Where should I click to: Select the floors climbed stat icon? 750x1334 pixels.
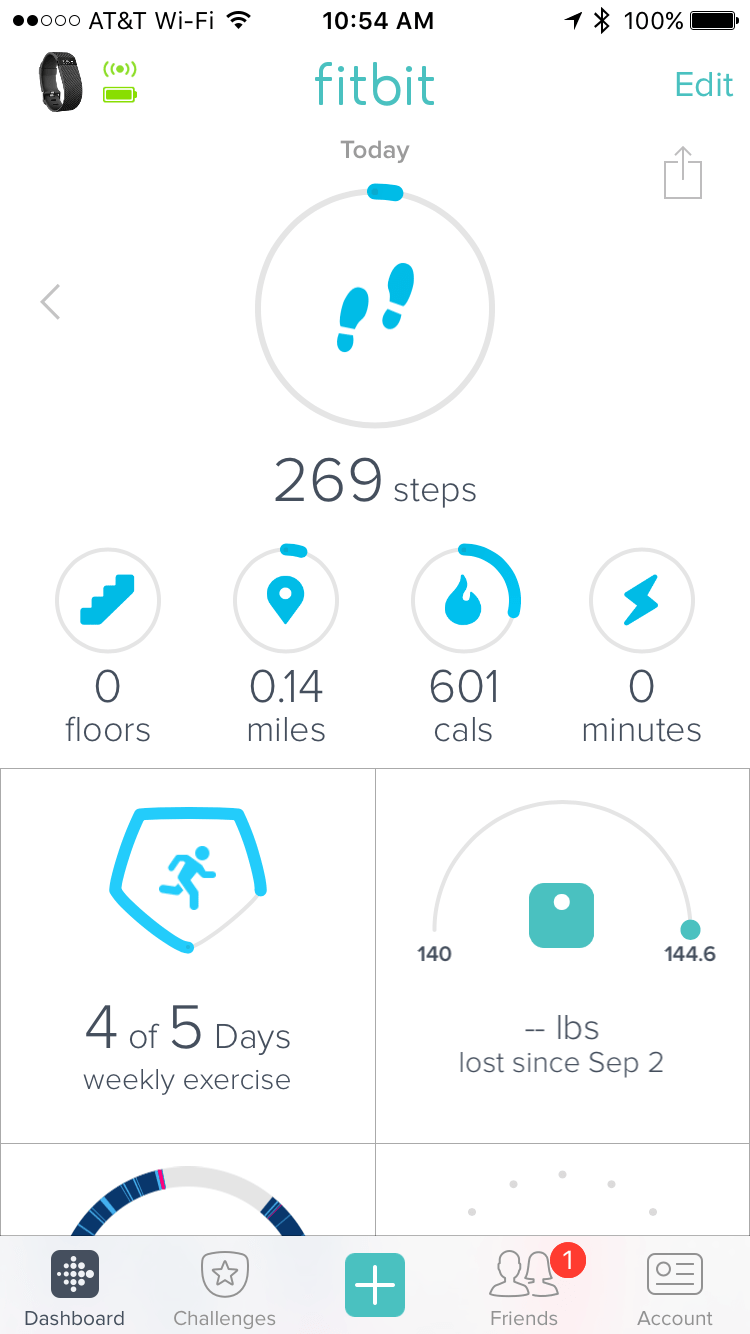[107, 600]
